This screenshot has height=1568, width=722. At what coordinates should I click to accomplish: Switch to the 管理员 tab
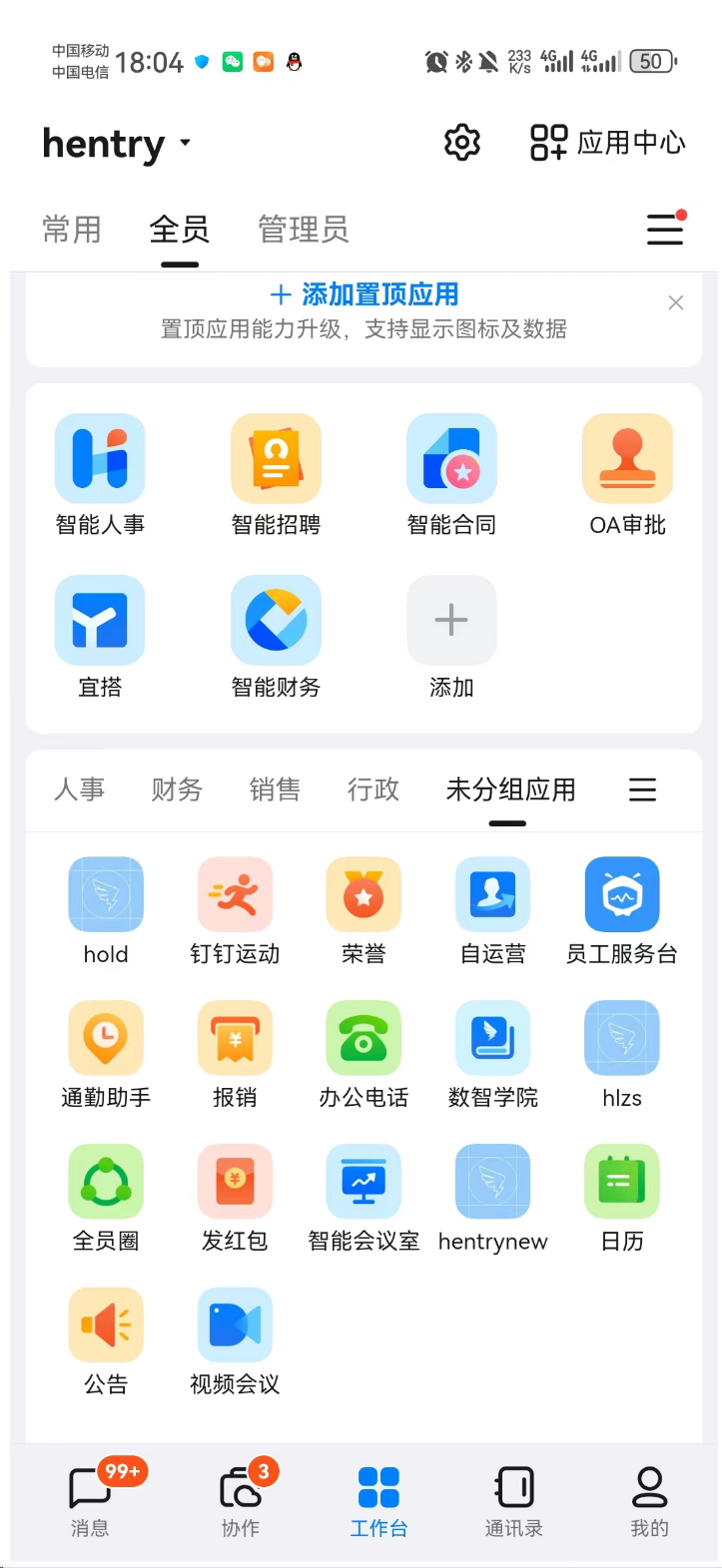[304, 230]
